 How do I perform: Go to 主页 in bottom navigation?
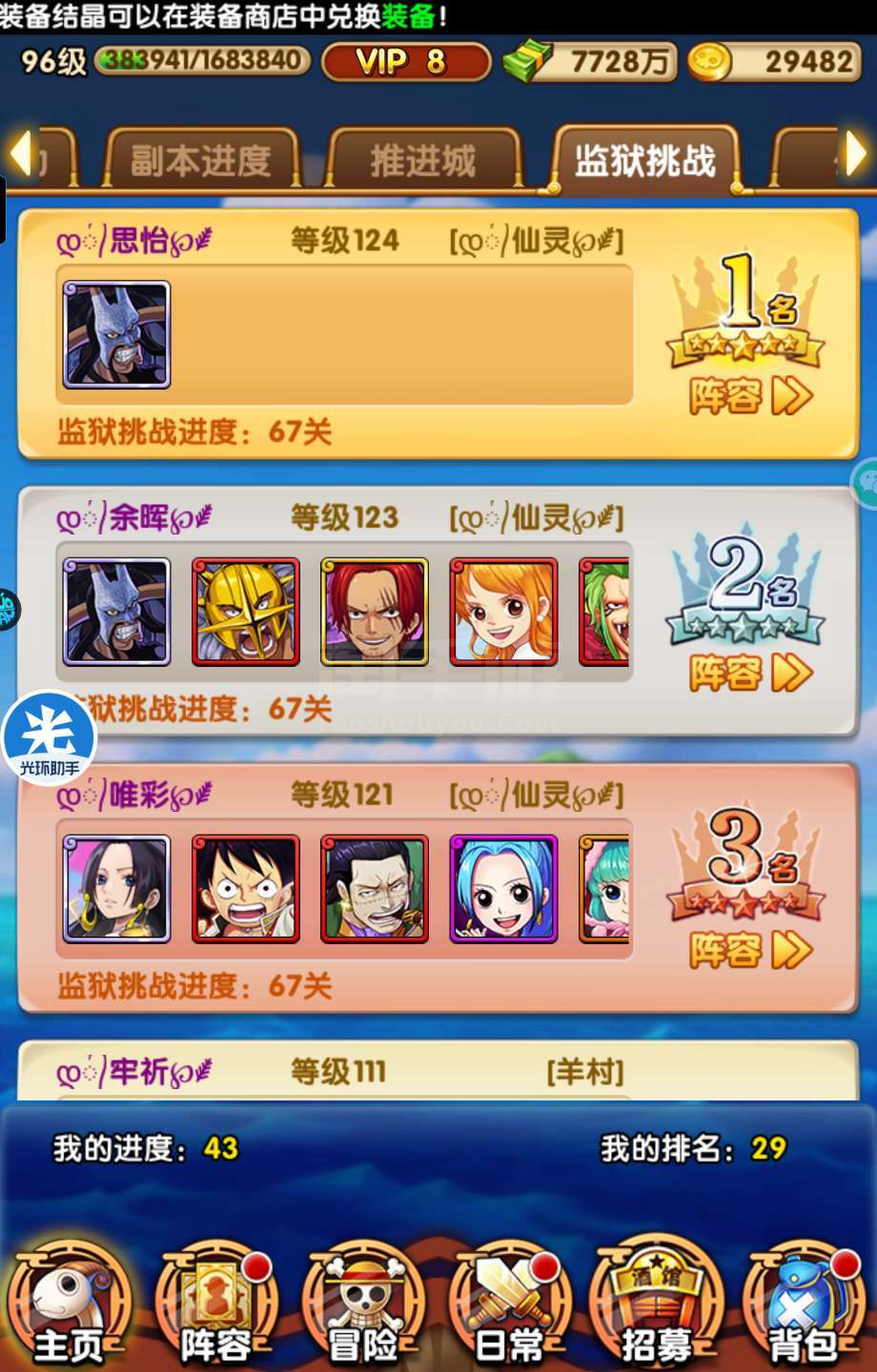click(x=69, y=1305)
